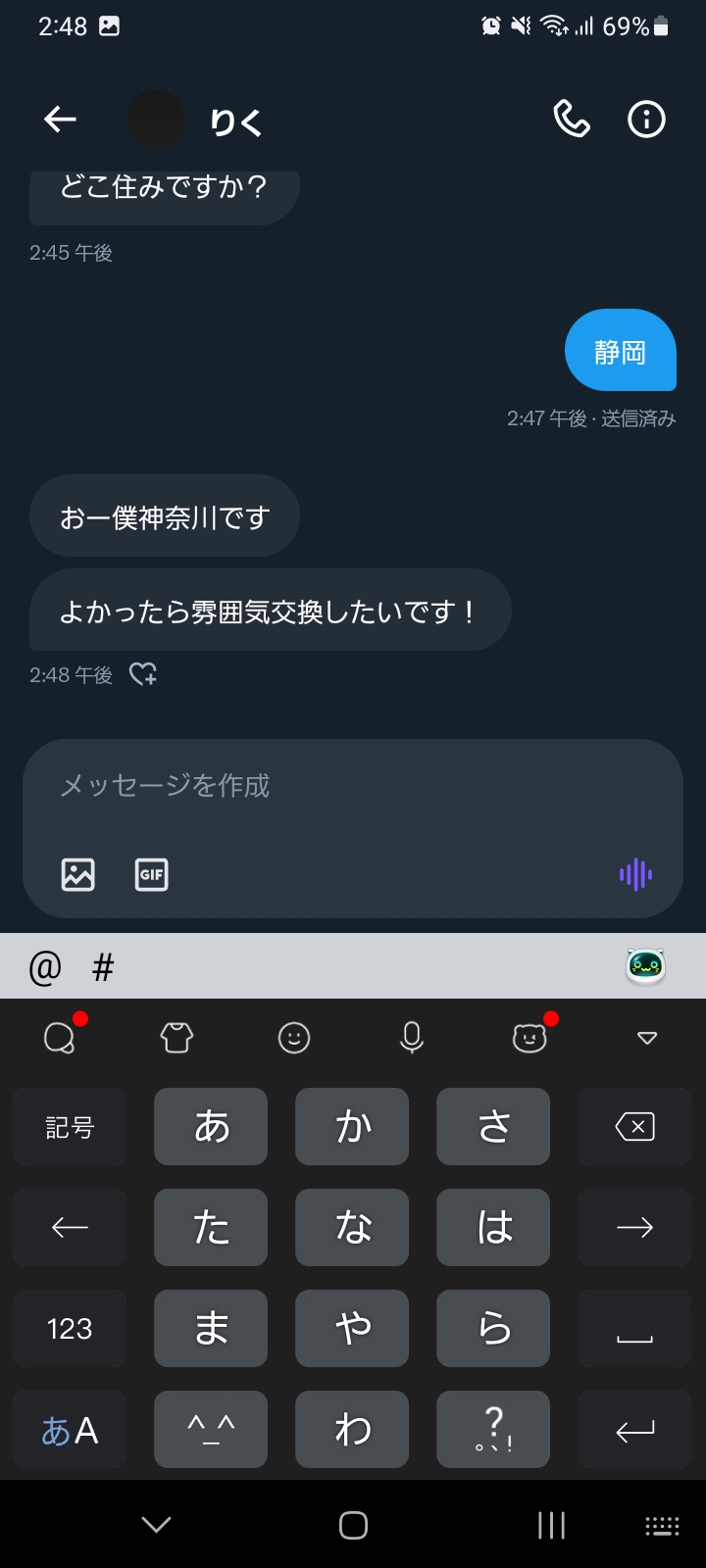This screenshot has width=706, height=1568.
Task: Add a heart reaction to the last message
Action: [143, 674]
